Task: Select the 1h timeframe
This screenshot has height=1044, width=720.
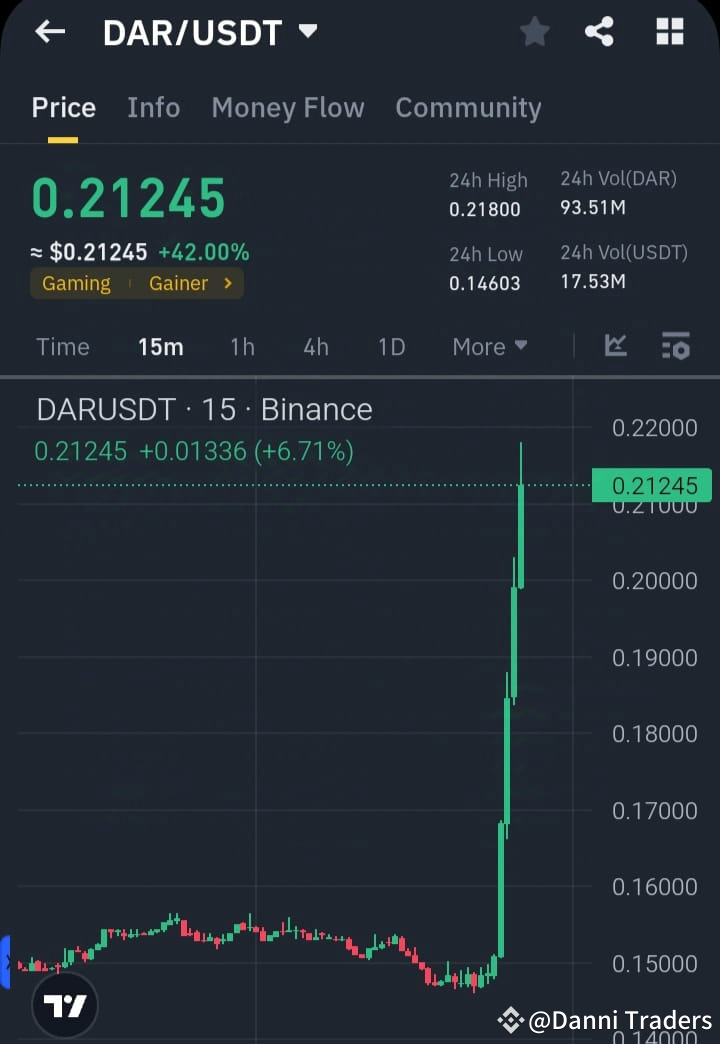Action: coord(242,346)
